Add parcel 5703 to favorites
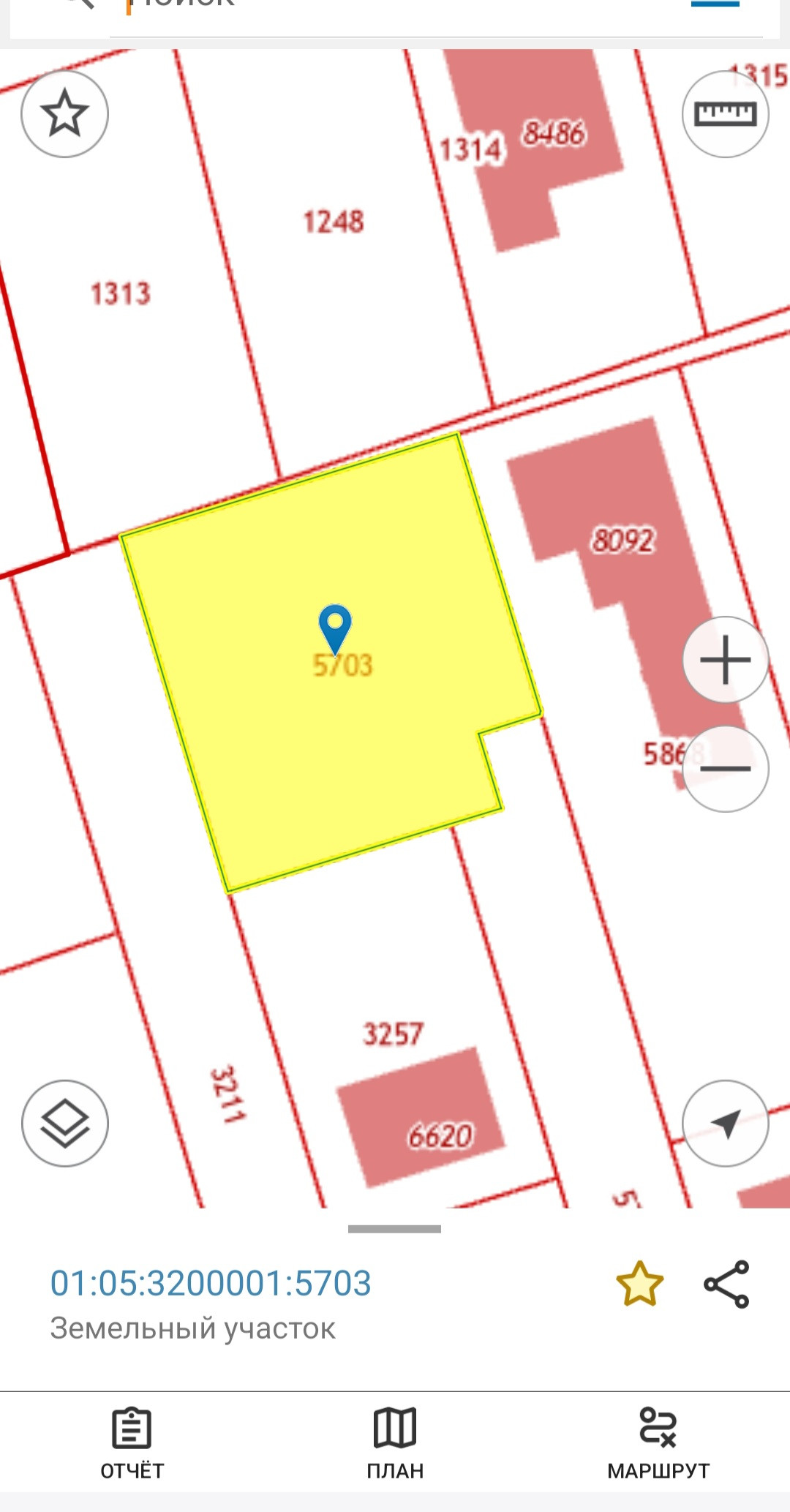This screenshot has width=790, height=1512. [639, 1284]
